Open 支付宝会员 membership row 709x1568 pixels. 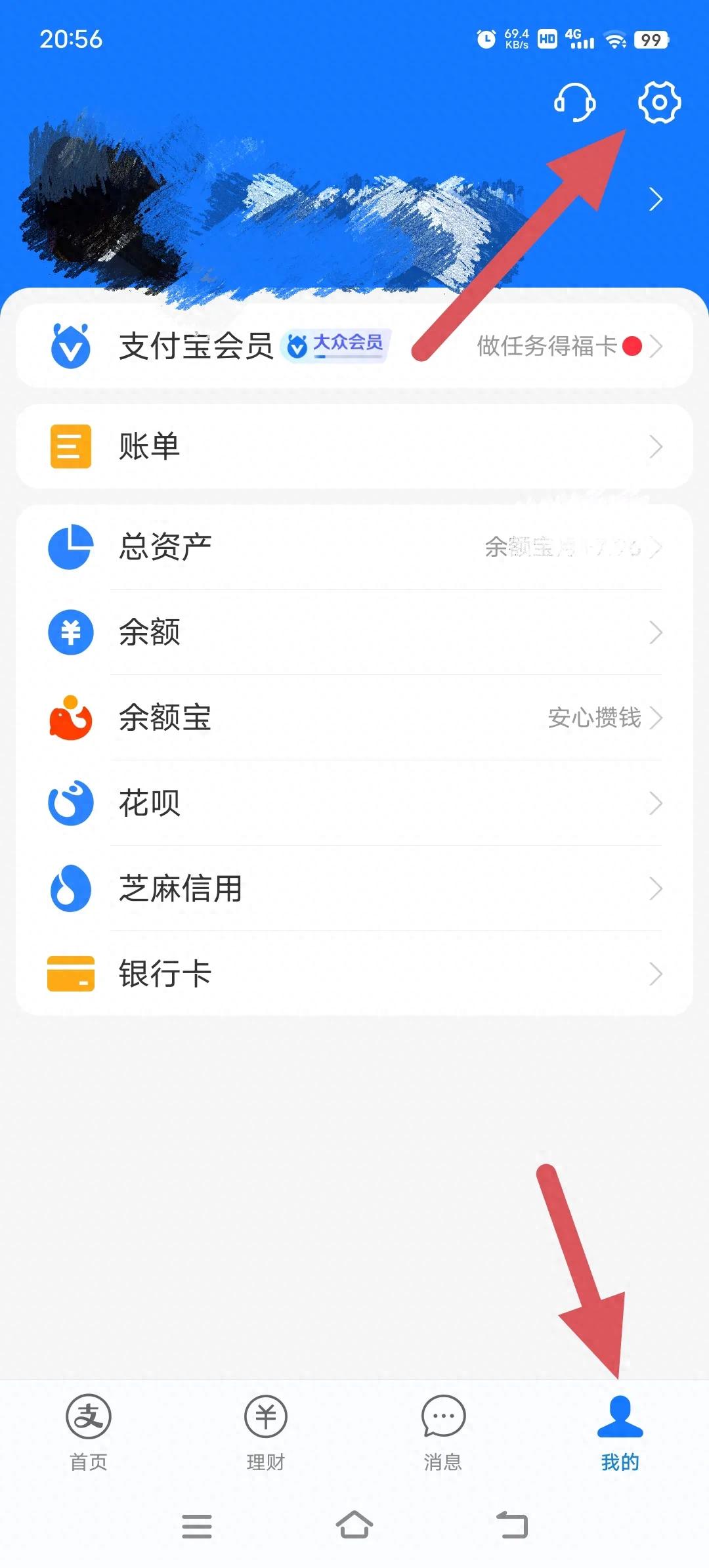[x=354, y=346]
